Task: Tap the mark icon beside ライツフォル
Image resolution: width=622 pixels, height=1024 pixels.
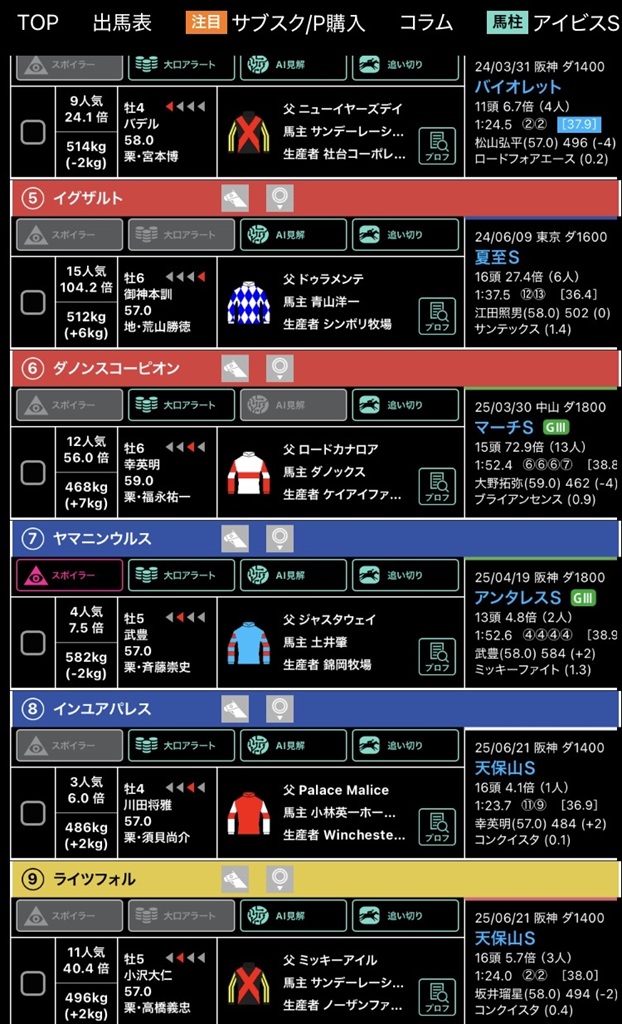Action: coord(280,879)
